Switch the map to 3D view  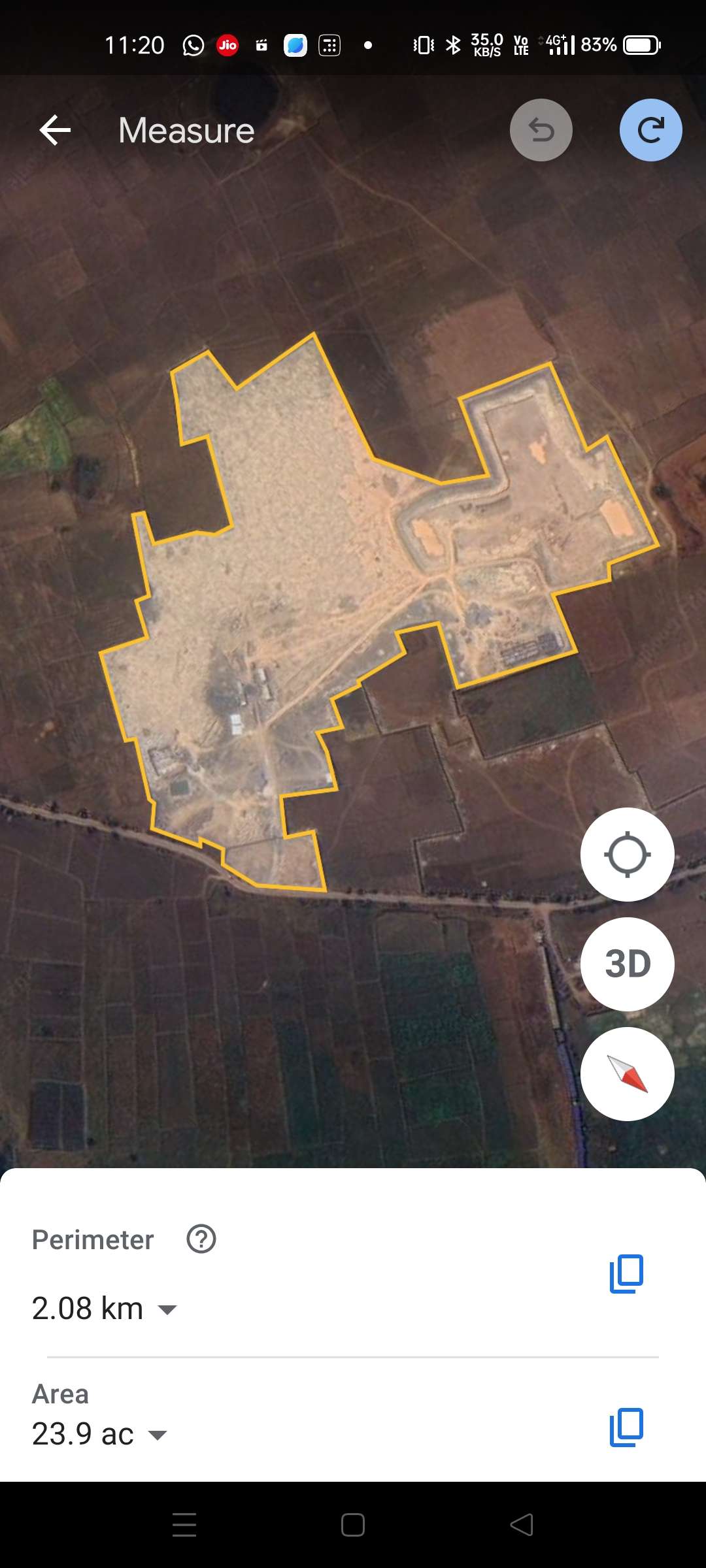tap(628, 964)
